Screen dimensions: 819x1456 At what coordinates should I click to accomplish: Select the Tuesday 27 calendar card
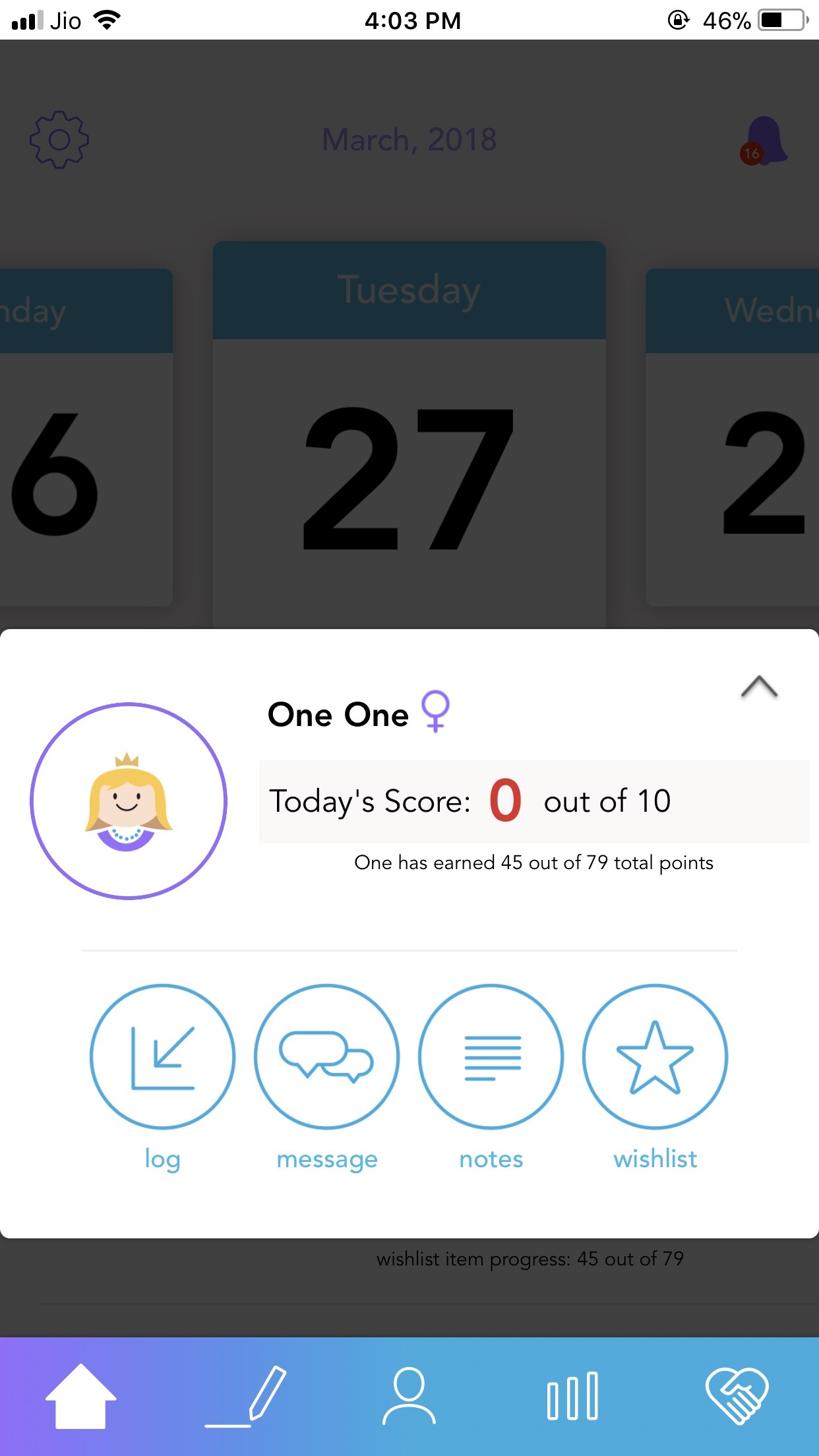[x=409, y=435]
